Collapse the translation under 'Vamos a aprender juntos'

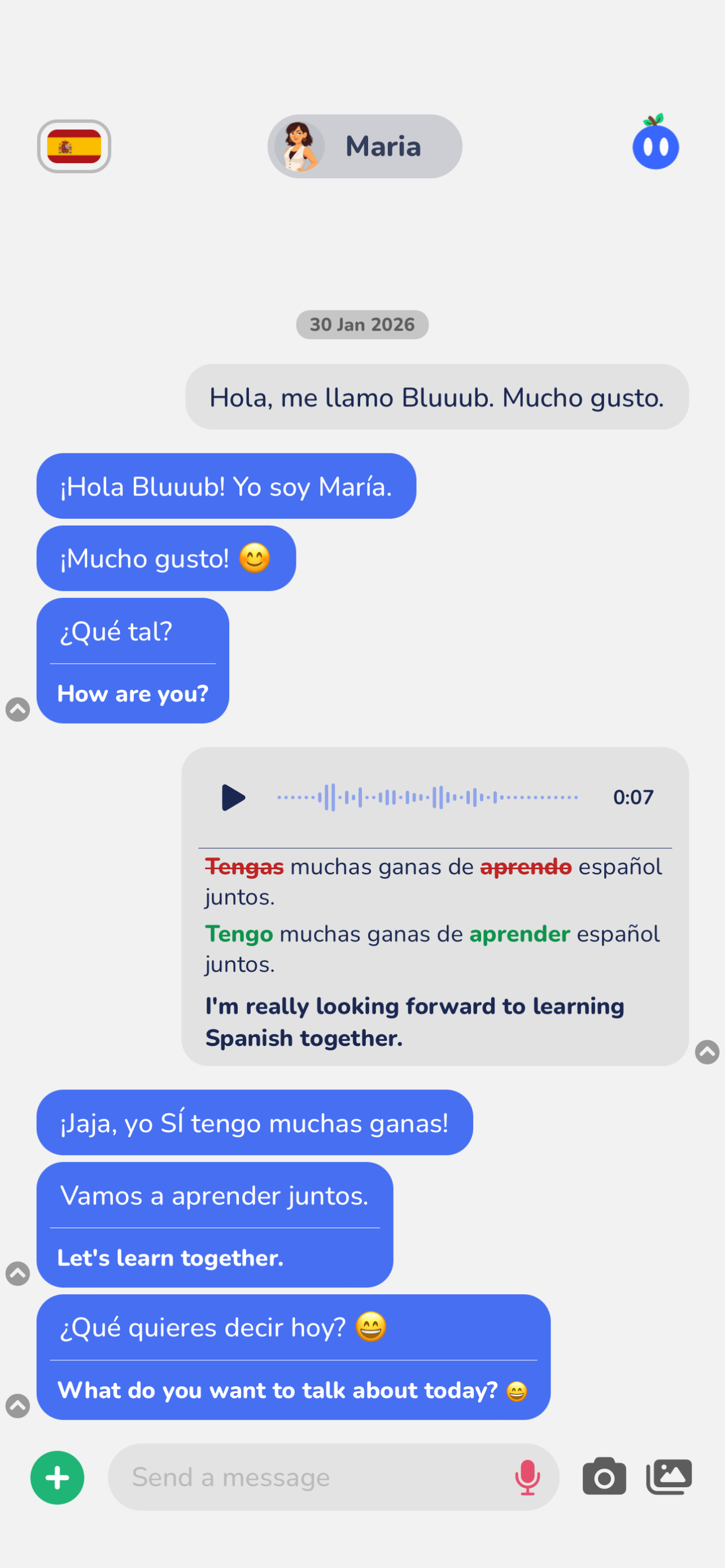point(17,1274)
